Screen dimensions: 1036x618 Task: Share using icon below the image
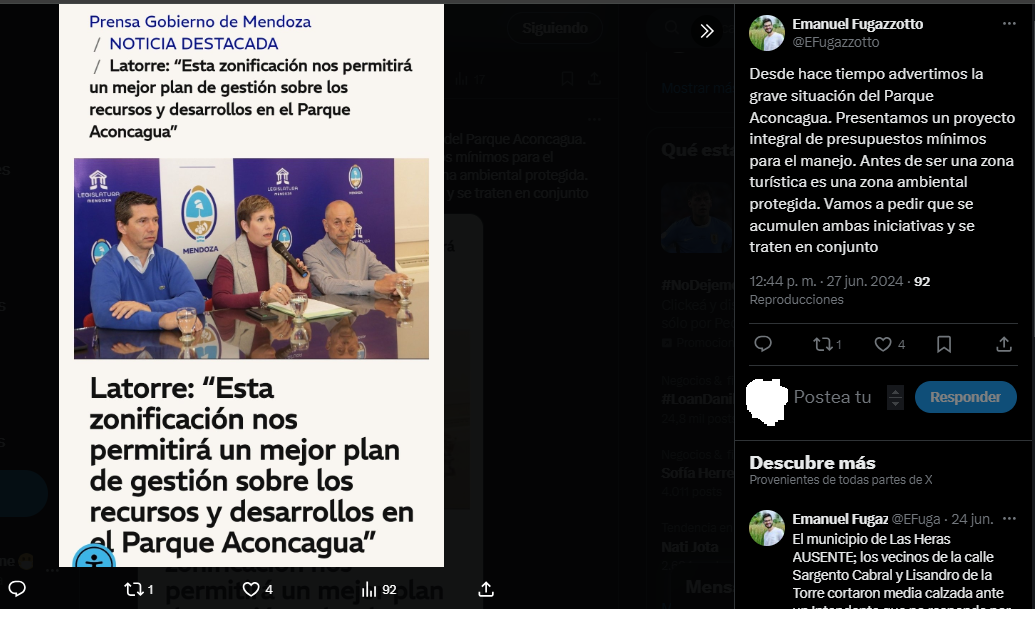pyautogui.click(x=486, y=589)
